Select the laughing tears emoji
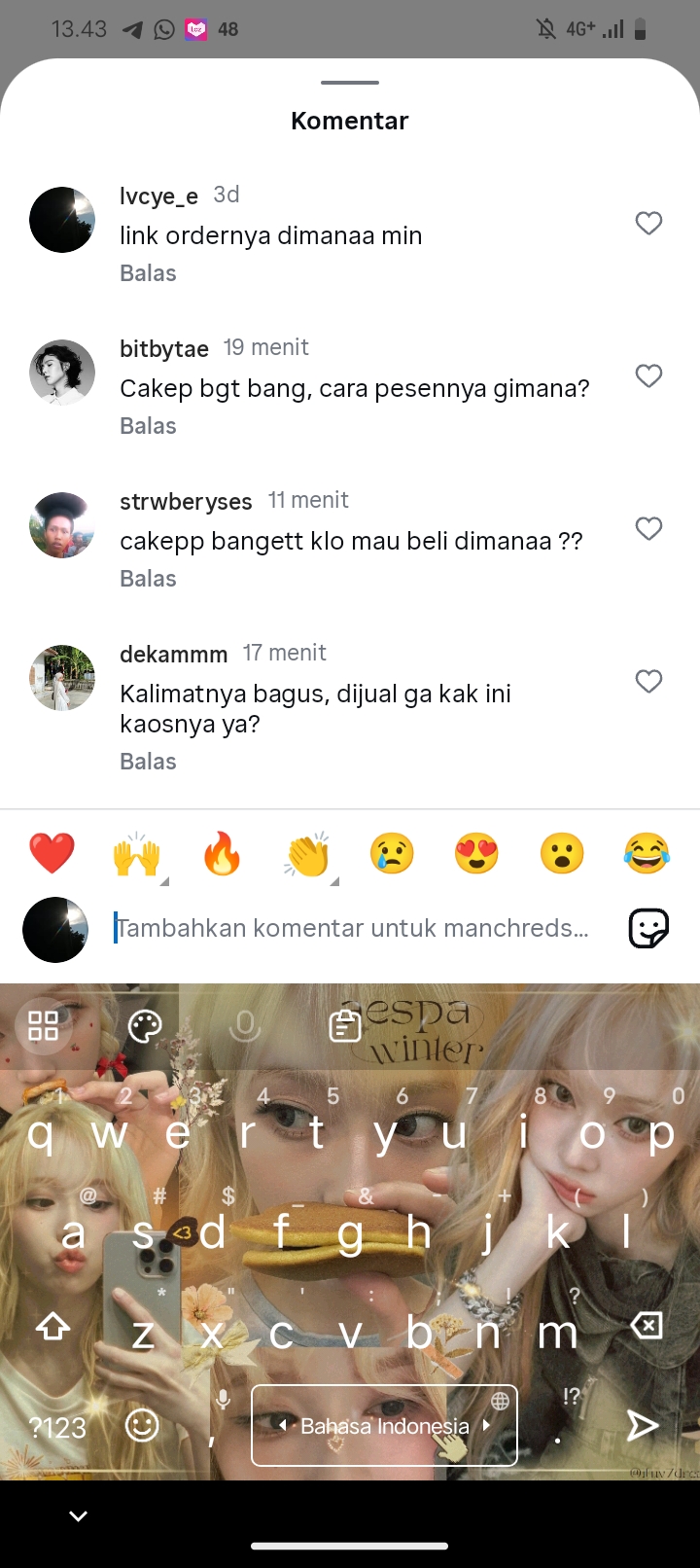This screenshot has height=1568, width=700. pos(647,854)
